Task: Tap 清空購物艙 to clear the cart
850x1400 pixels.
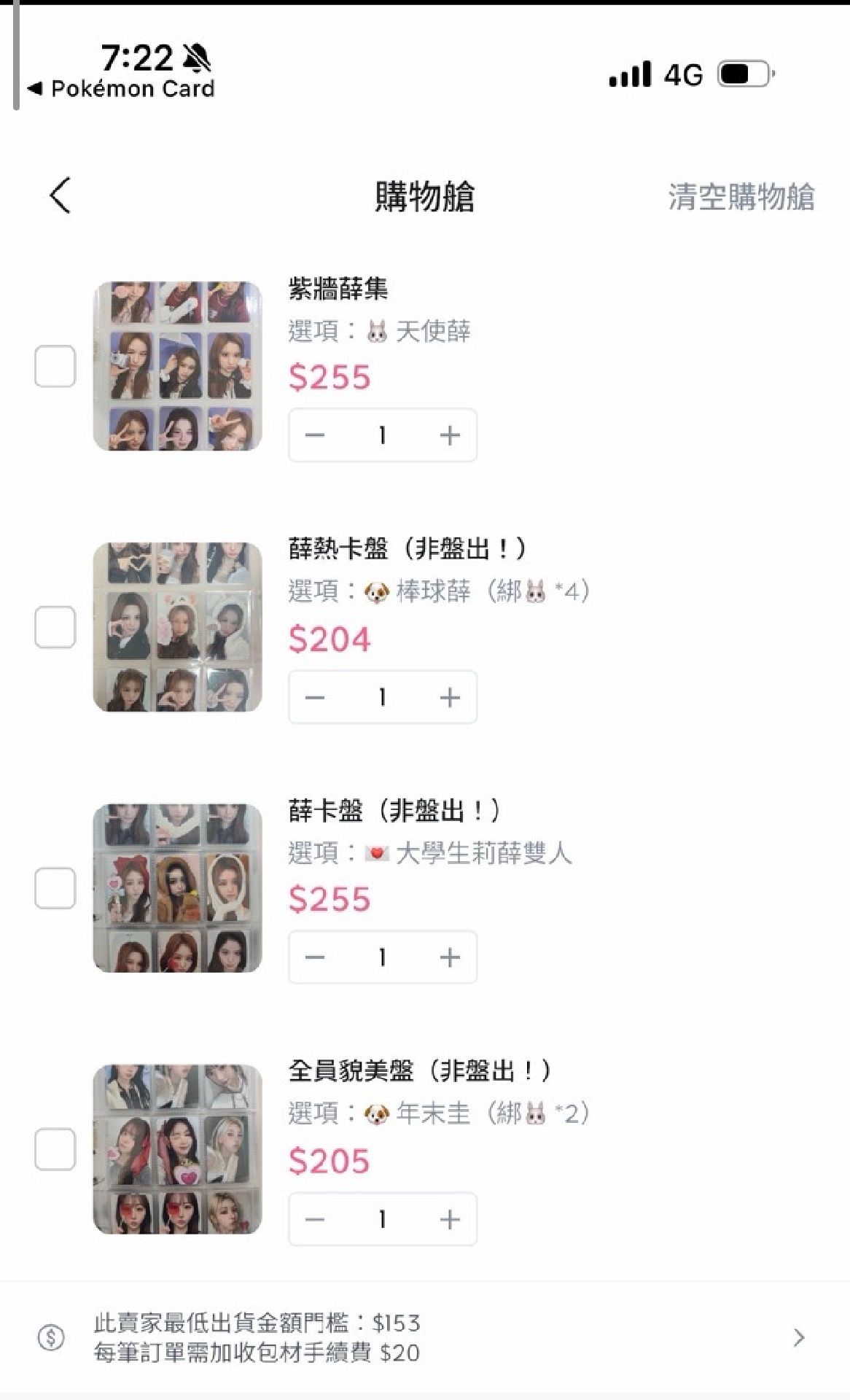Action: pos(741,197)
